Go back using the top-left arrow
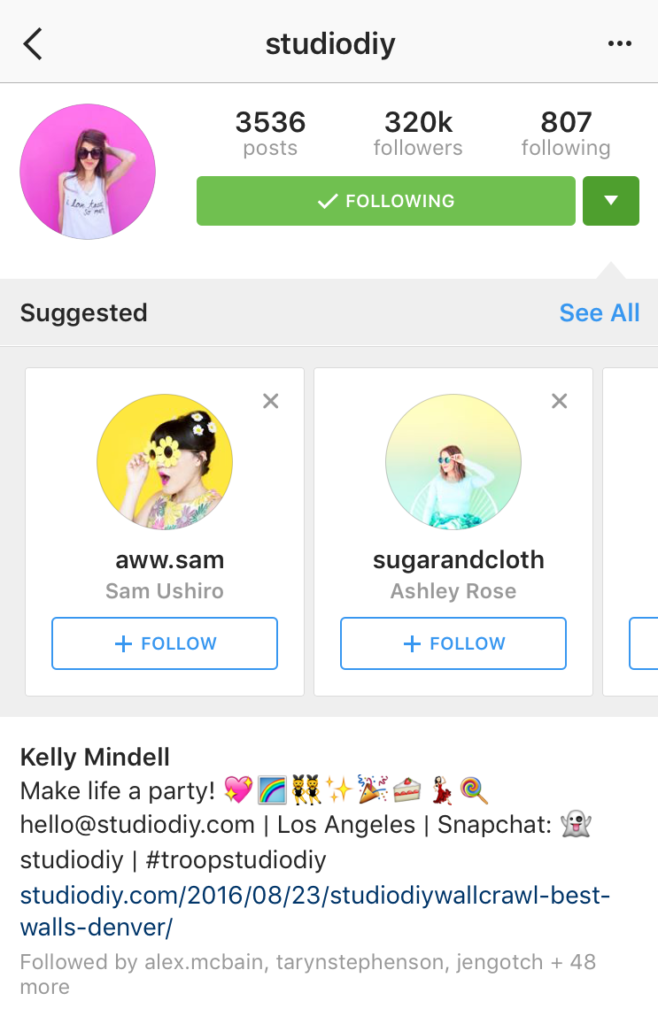This screenshot has height=1024, width=658. tap(33, 44)
